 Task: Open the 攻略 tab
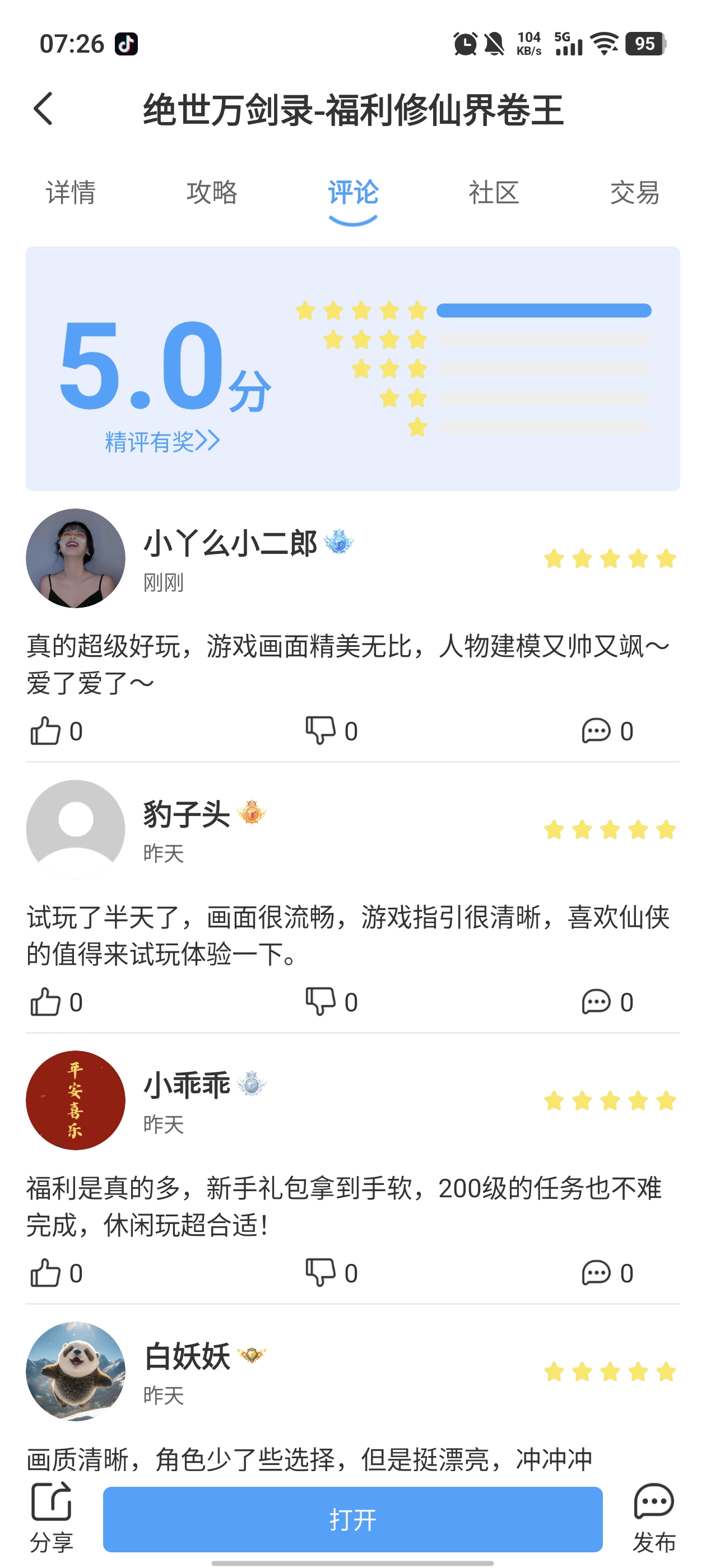tap(211, 192)
